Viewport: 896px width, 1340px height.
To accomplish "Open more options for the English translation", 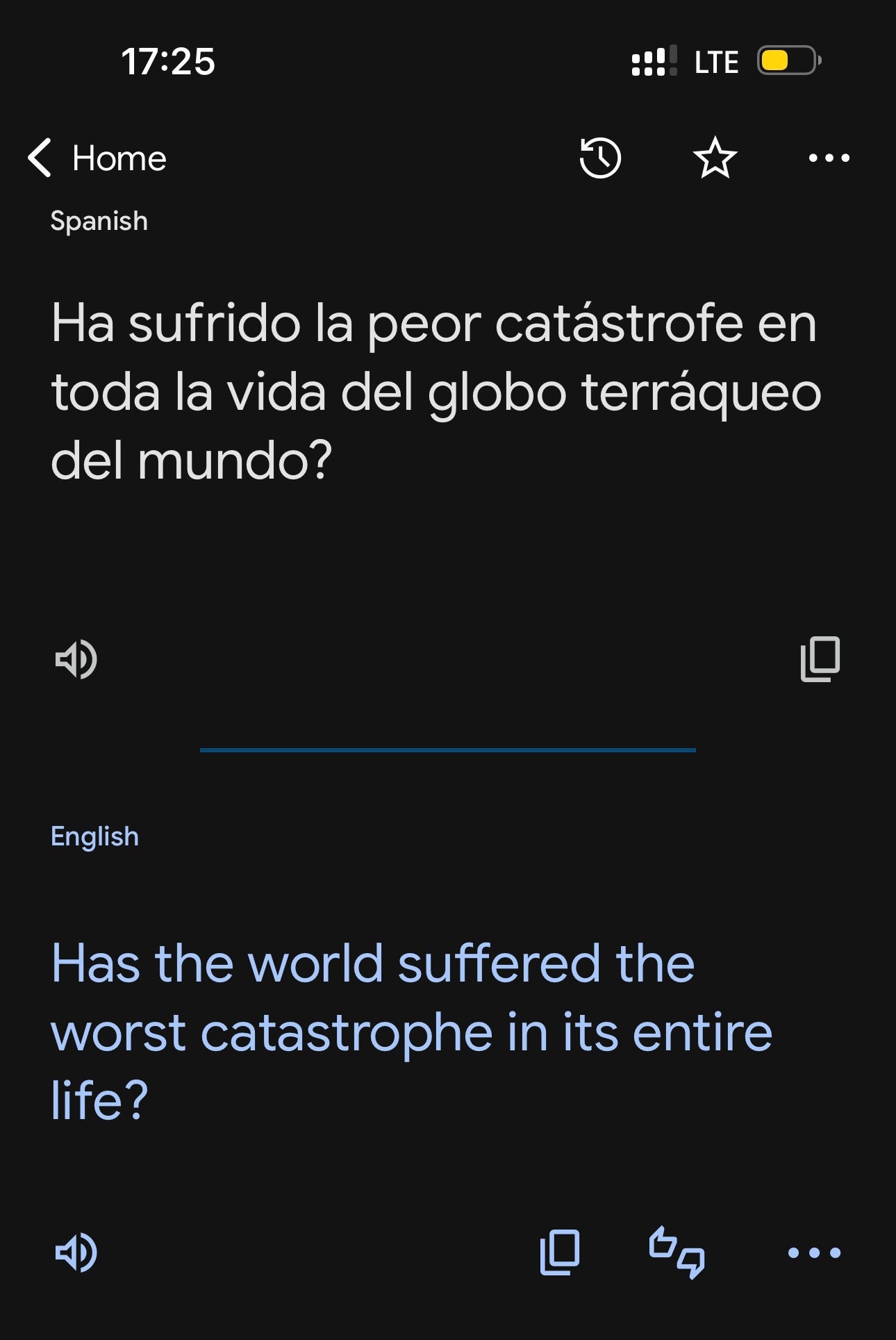I will [815, 1252].
